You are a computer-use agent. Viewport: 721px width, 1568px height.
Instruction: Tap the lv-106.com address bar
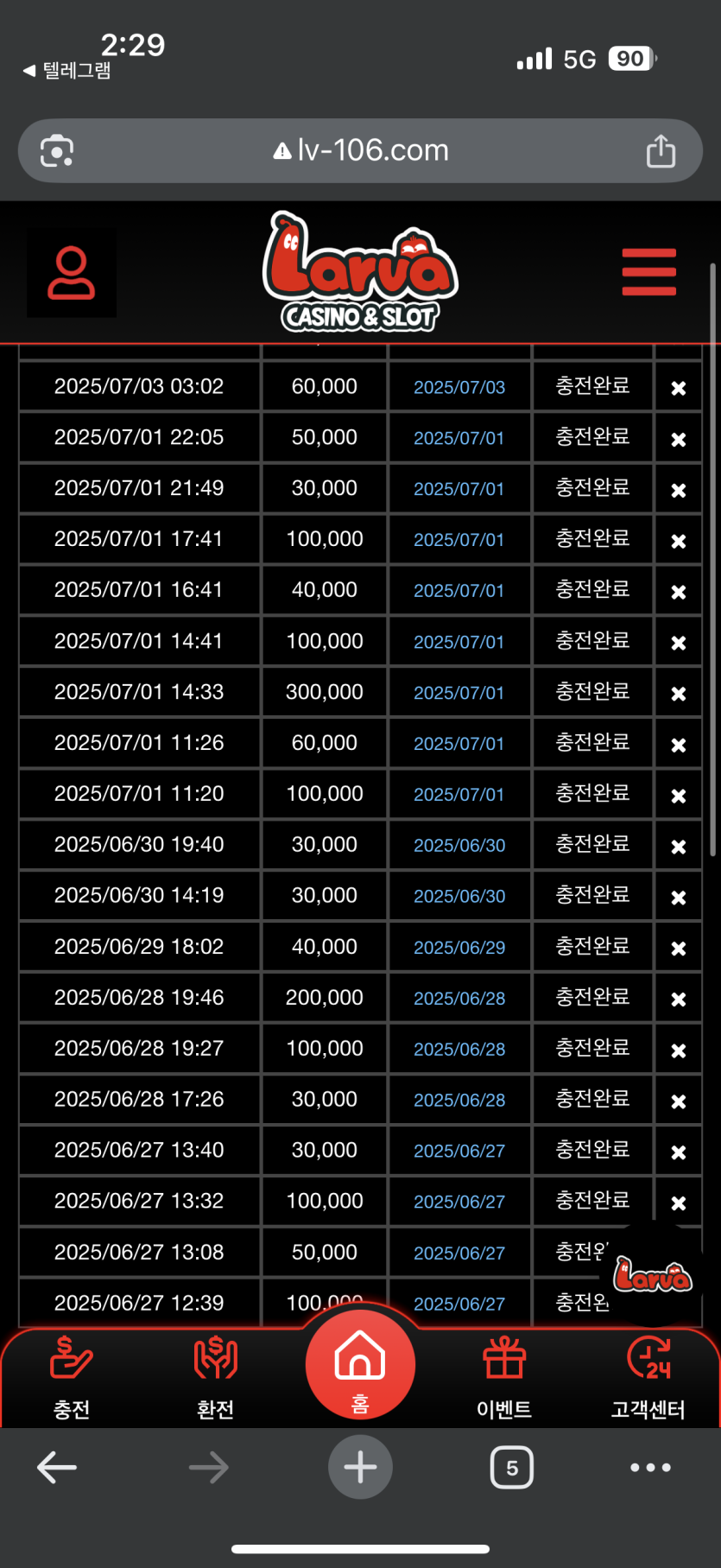[361, 150]
